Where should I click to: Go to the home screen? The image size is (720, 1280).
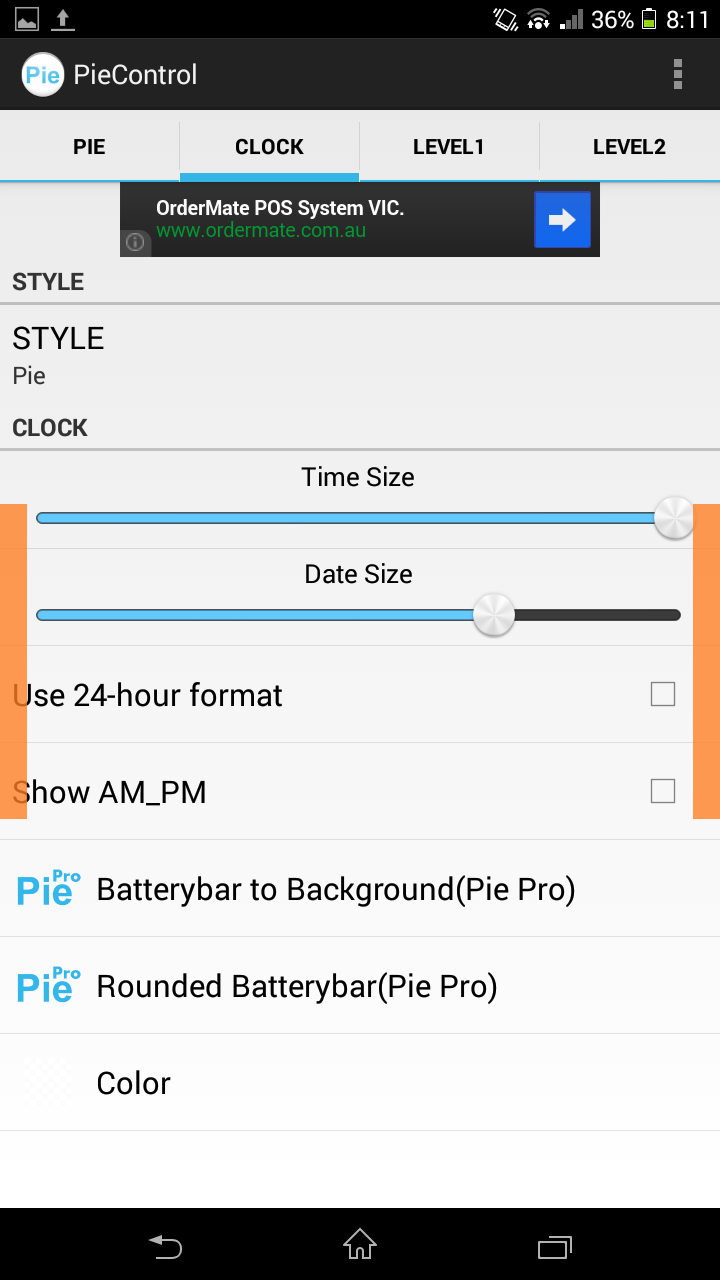coord(360,1245)
